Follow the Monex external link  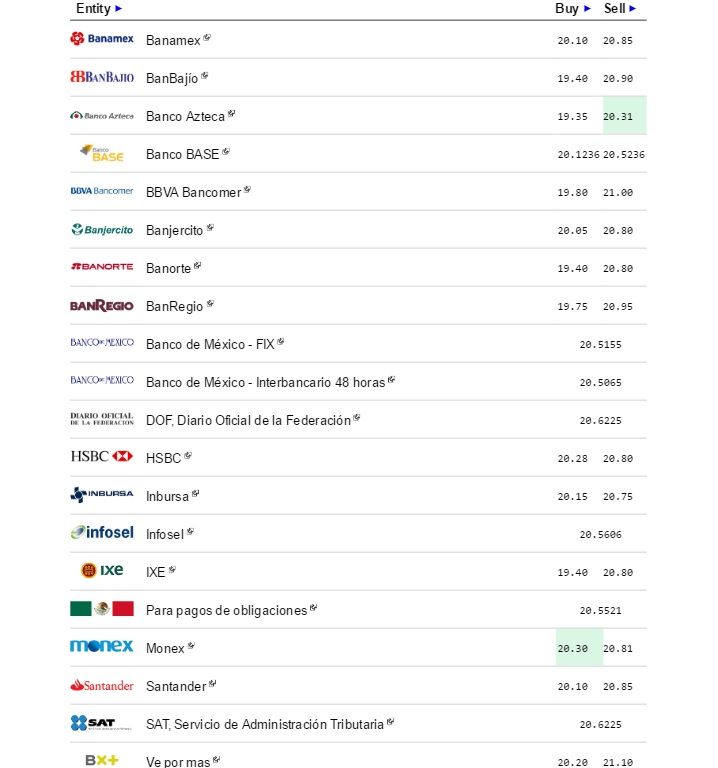click(x=165, y=648)
